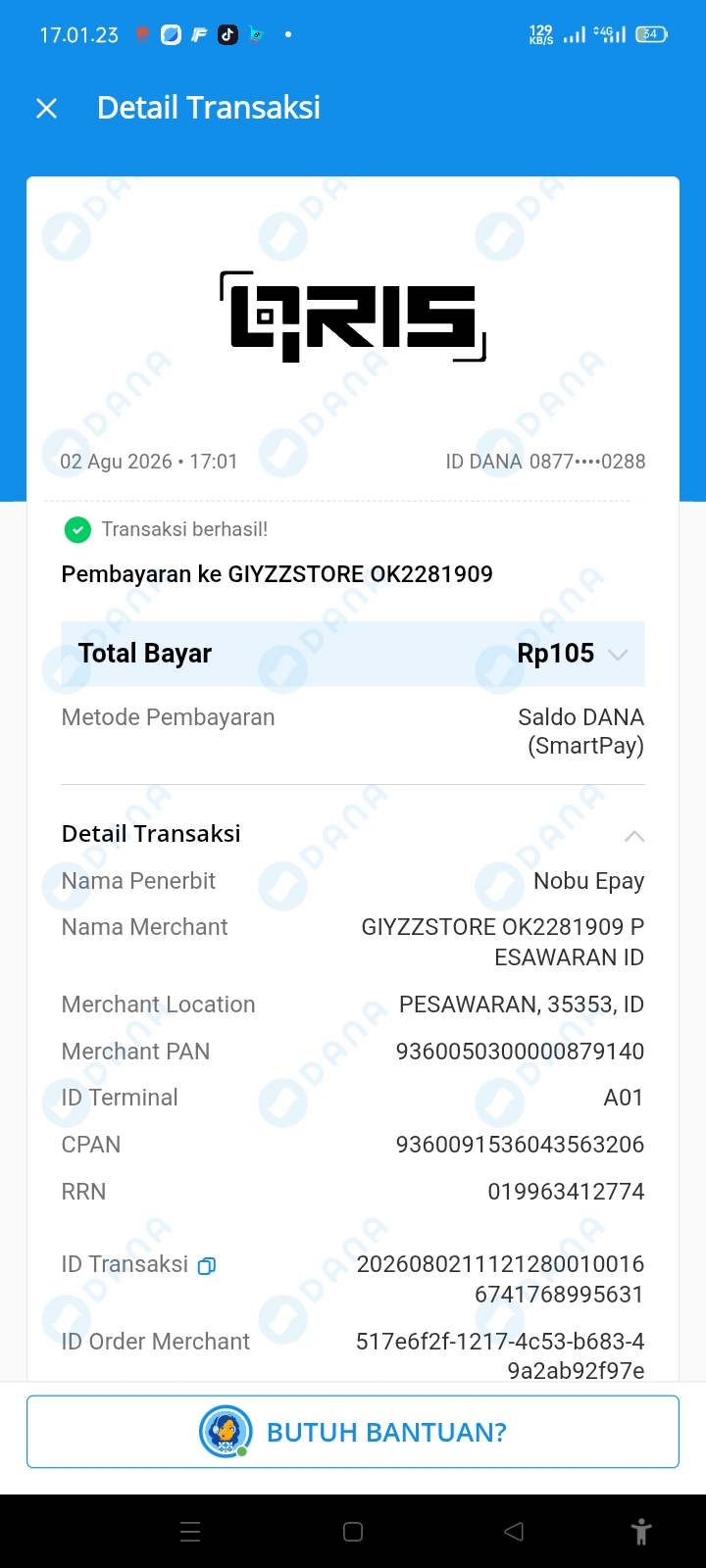Open the system recent apps menu
Screen dimensions: 706x1568
191,1532
